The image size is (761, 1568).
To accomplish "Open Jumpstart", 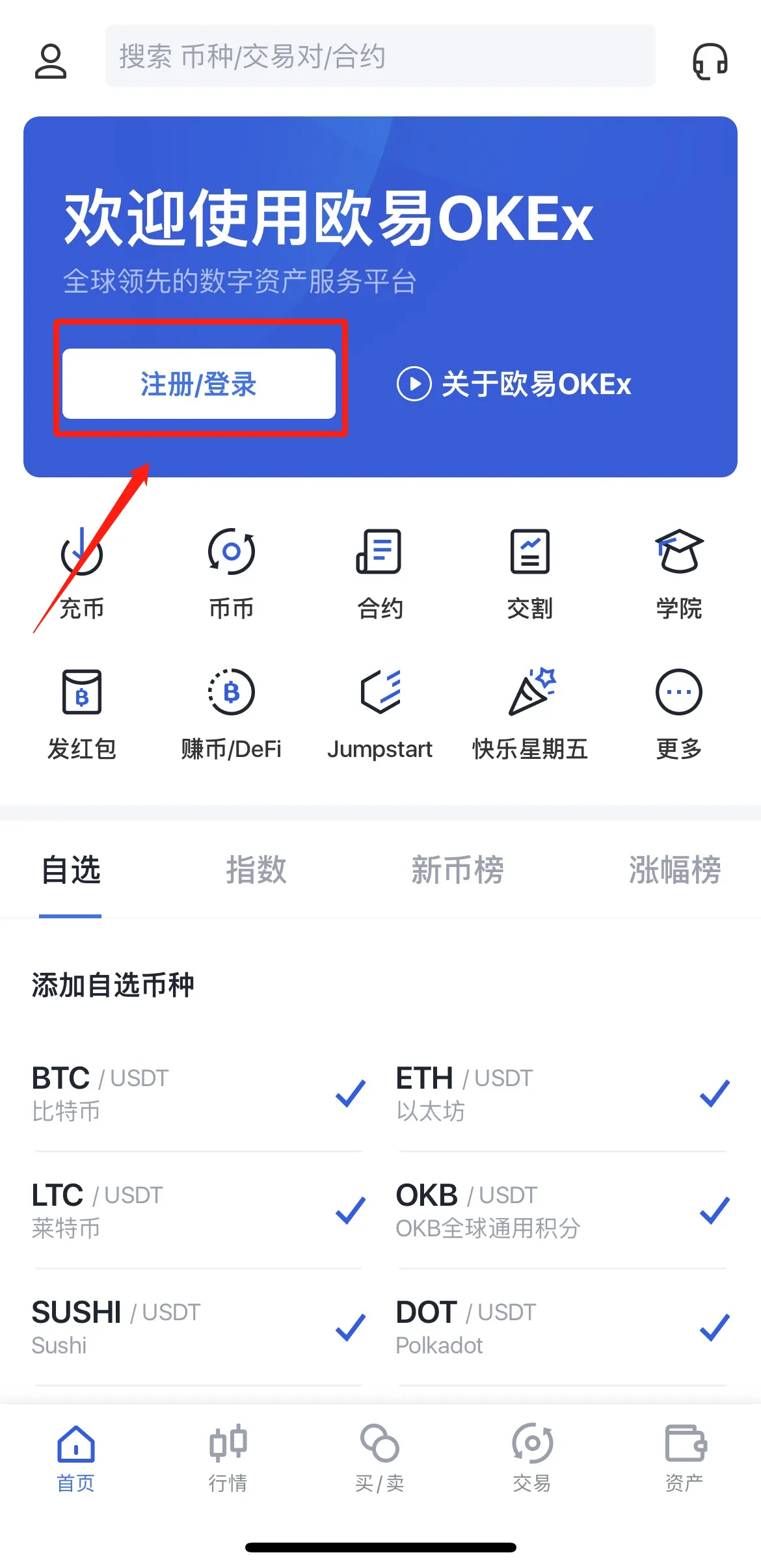I will pyautogui.click(x=380, y=713).
